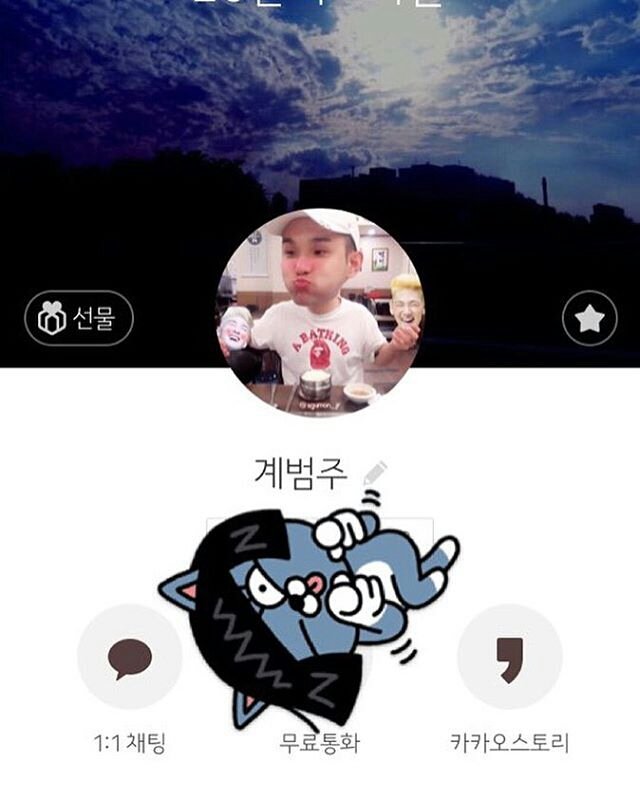Open the circular profile photo

[x=320, y=313]
